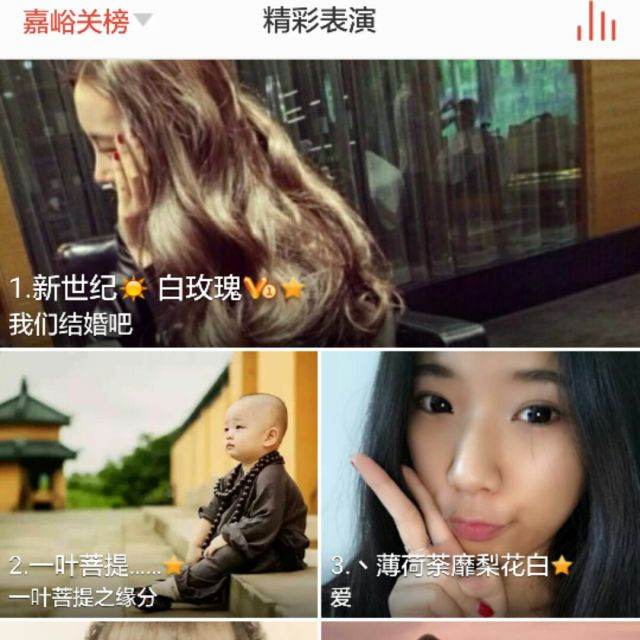
Task: Open performance by 一叶菩提
Action: click(158, 482)
